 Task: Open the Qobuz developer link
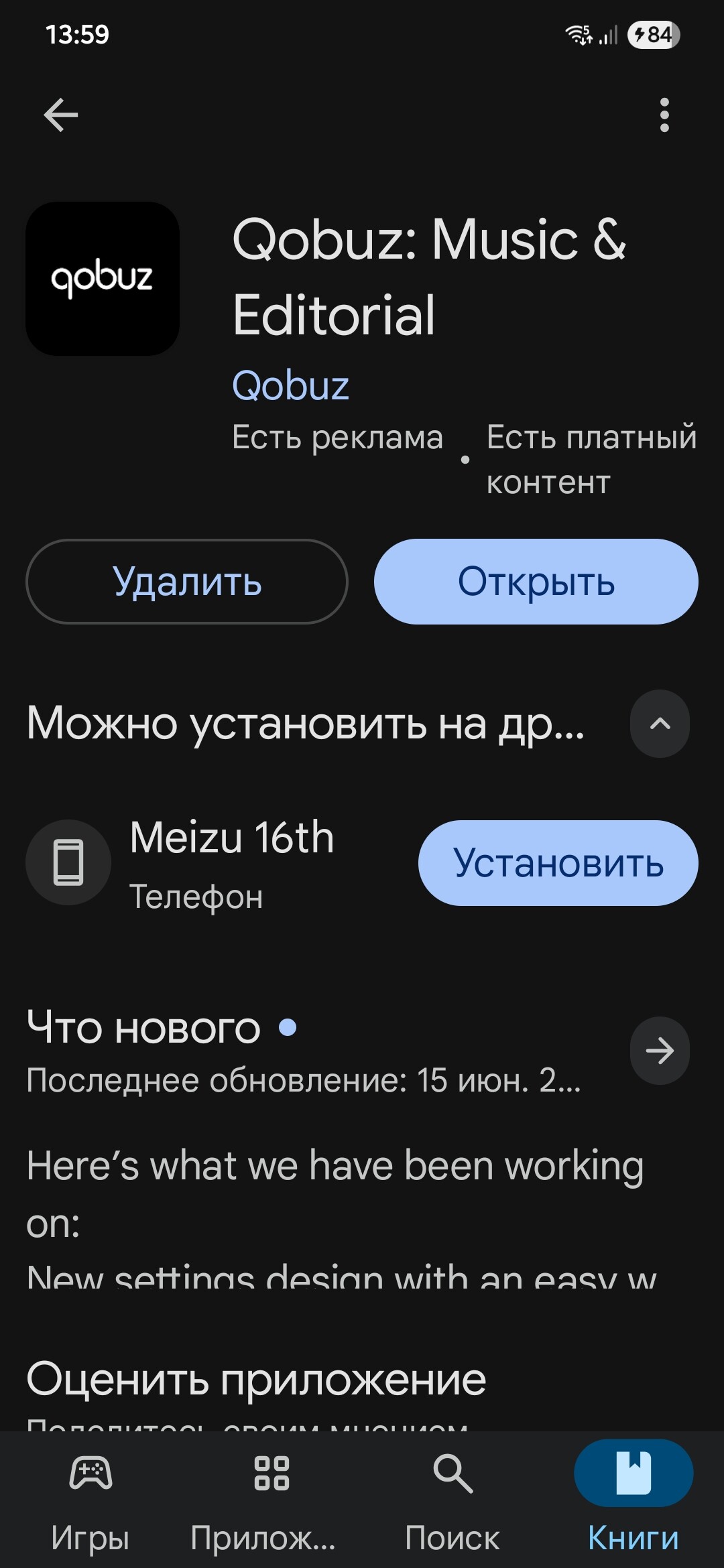[x=290, y=385]
